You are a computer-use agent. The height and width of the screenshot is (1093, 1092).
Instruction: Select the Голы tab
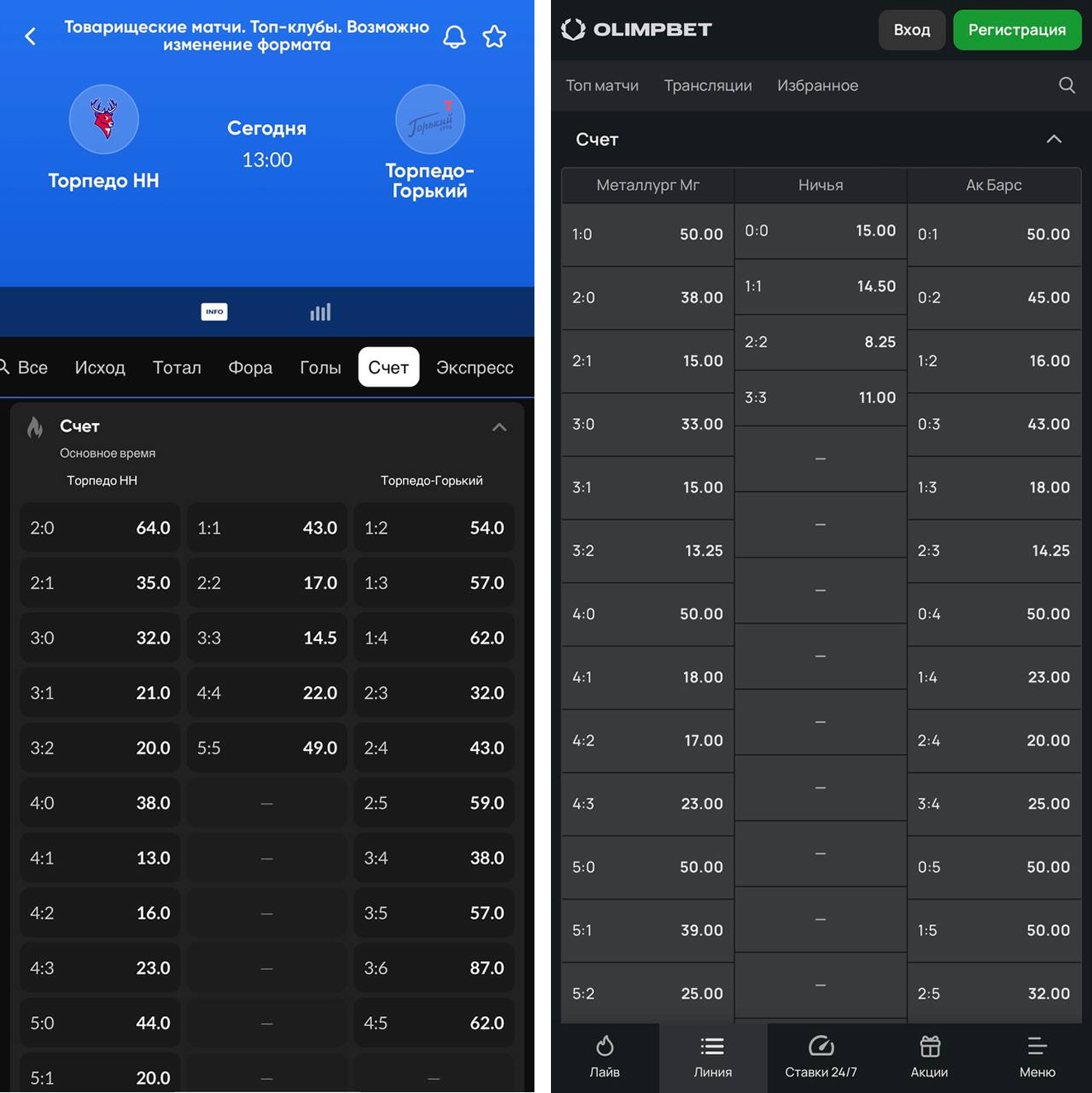(320, 368)
